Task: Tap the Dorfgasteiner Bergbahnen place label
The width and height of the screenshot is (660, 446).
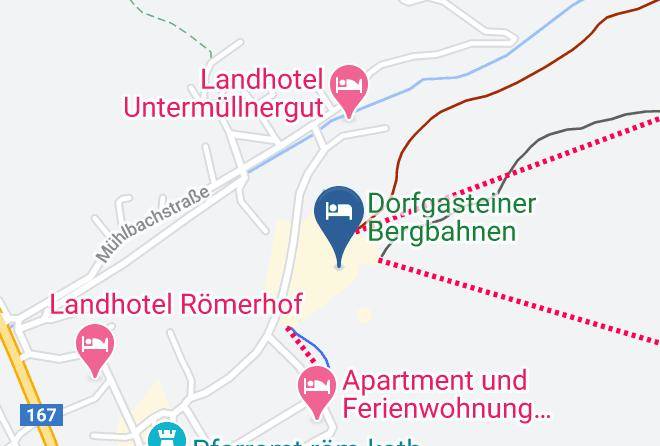Action: tap(452, 218)
